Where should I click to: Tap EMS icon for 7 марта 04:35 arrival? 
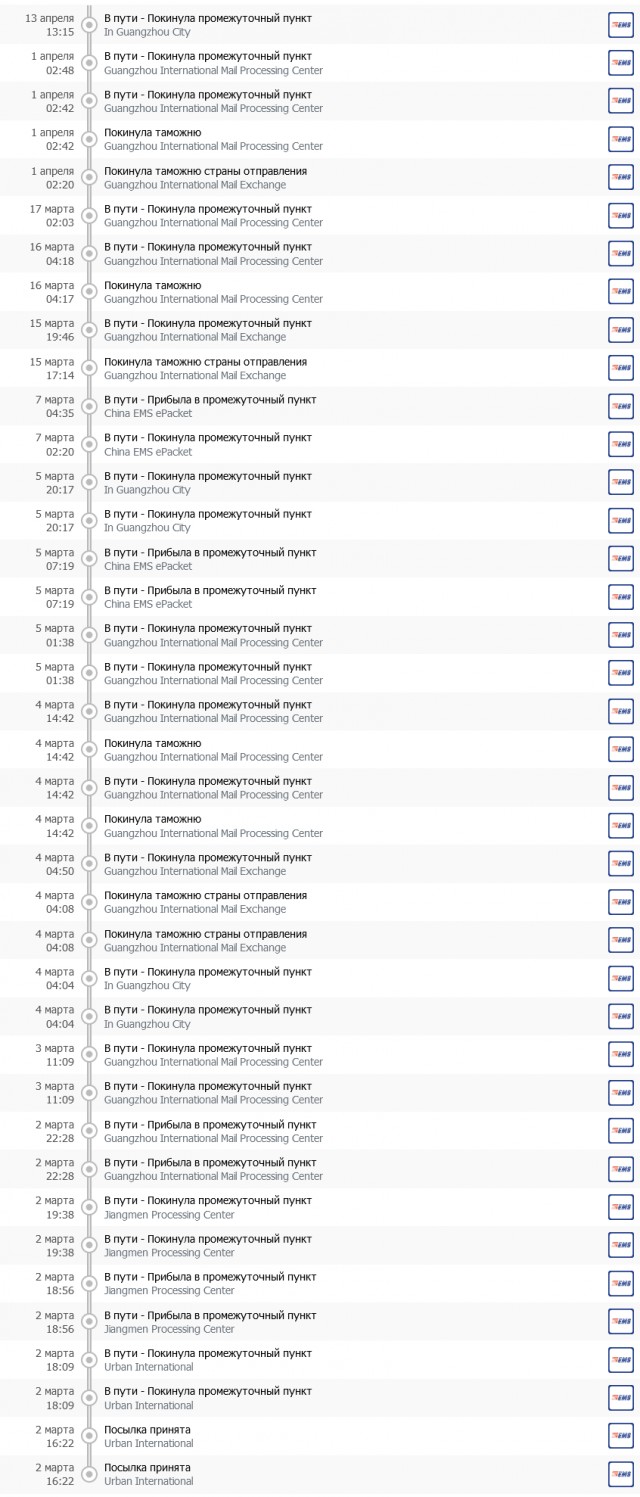click(620, 406)
